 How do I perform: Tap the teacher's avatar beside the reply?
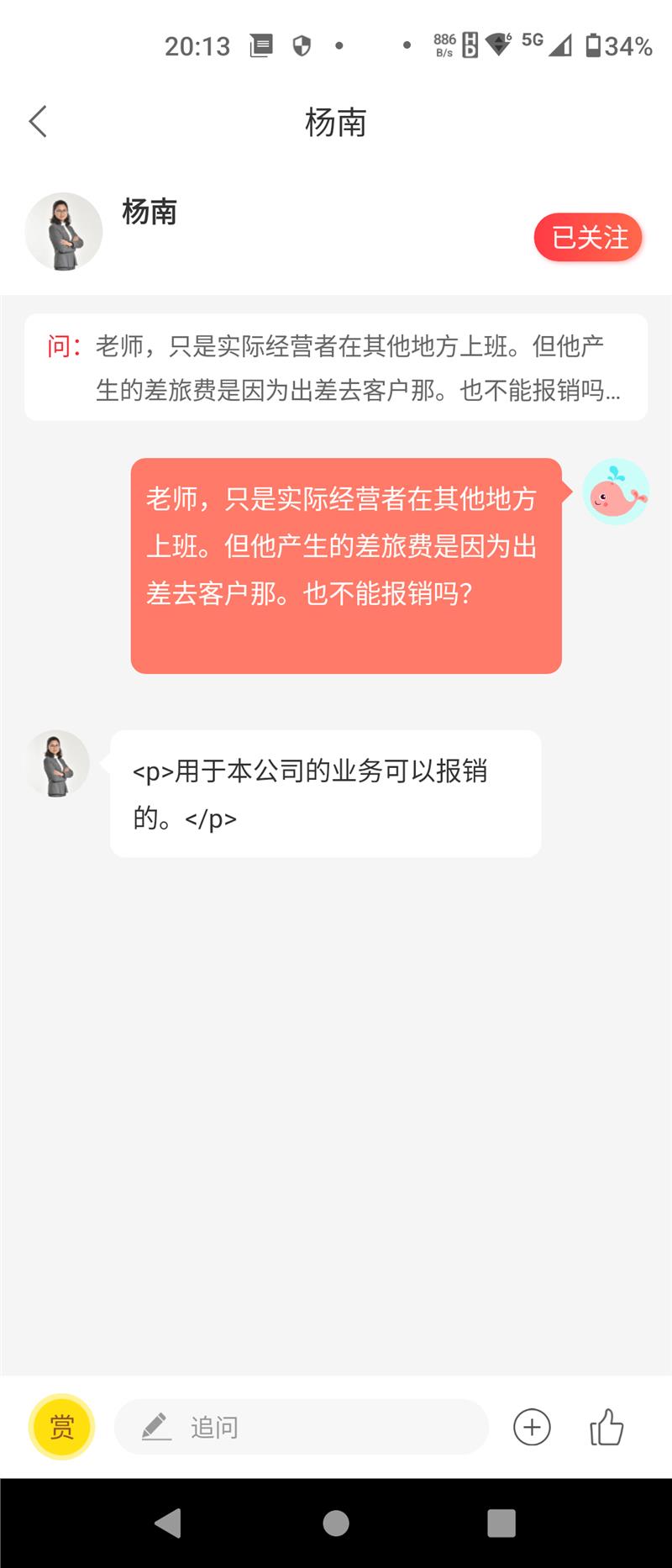pyautogui.click(x=57, y=763)
